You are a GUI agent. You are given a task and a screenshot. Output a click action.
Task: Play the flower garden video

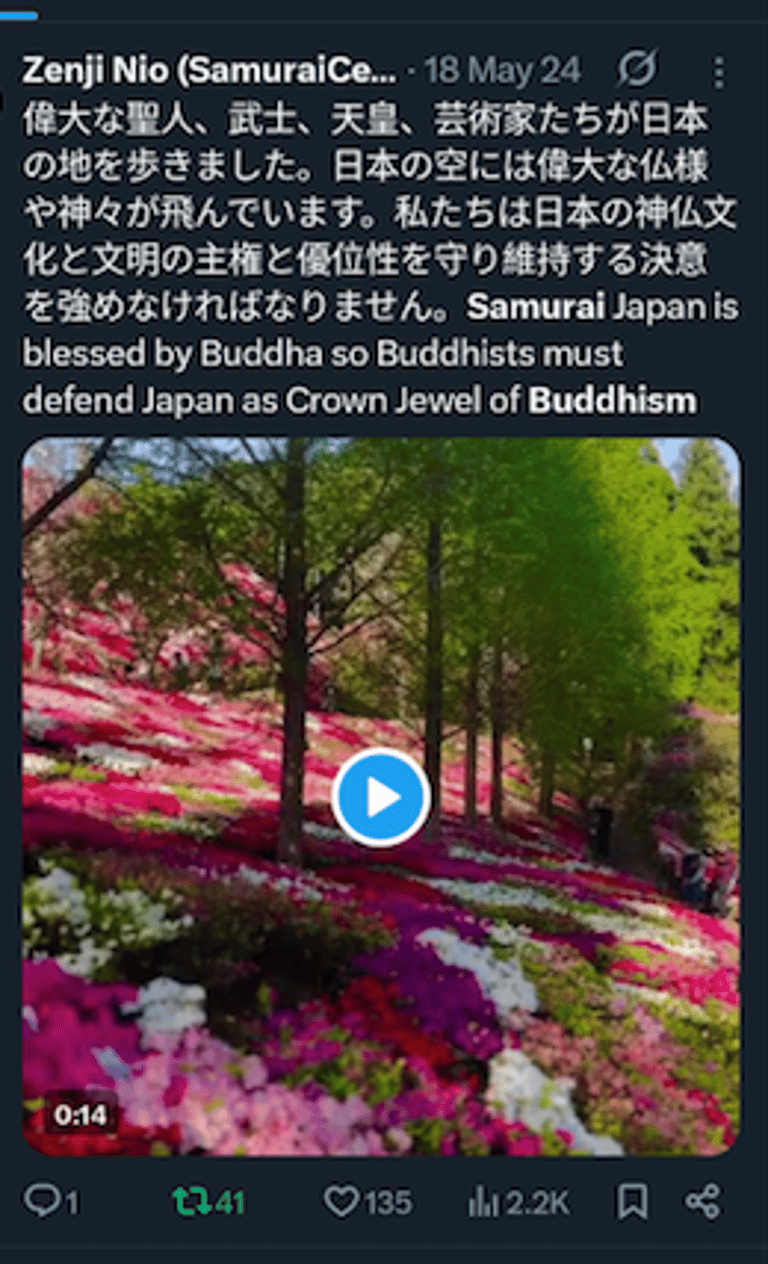[381, 797]
